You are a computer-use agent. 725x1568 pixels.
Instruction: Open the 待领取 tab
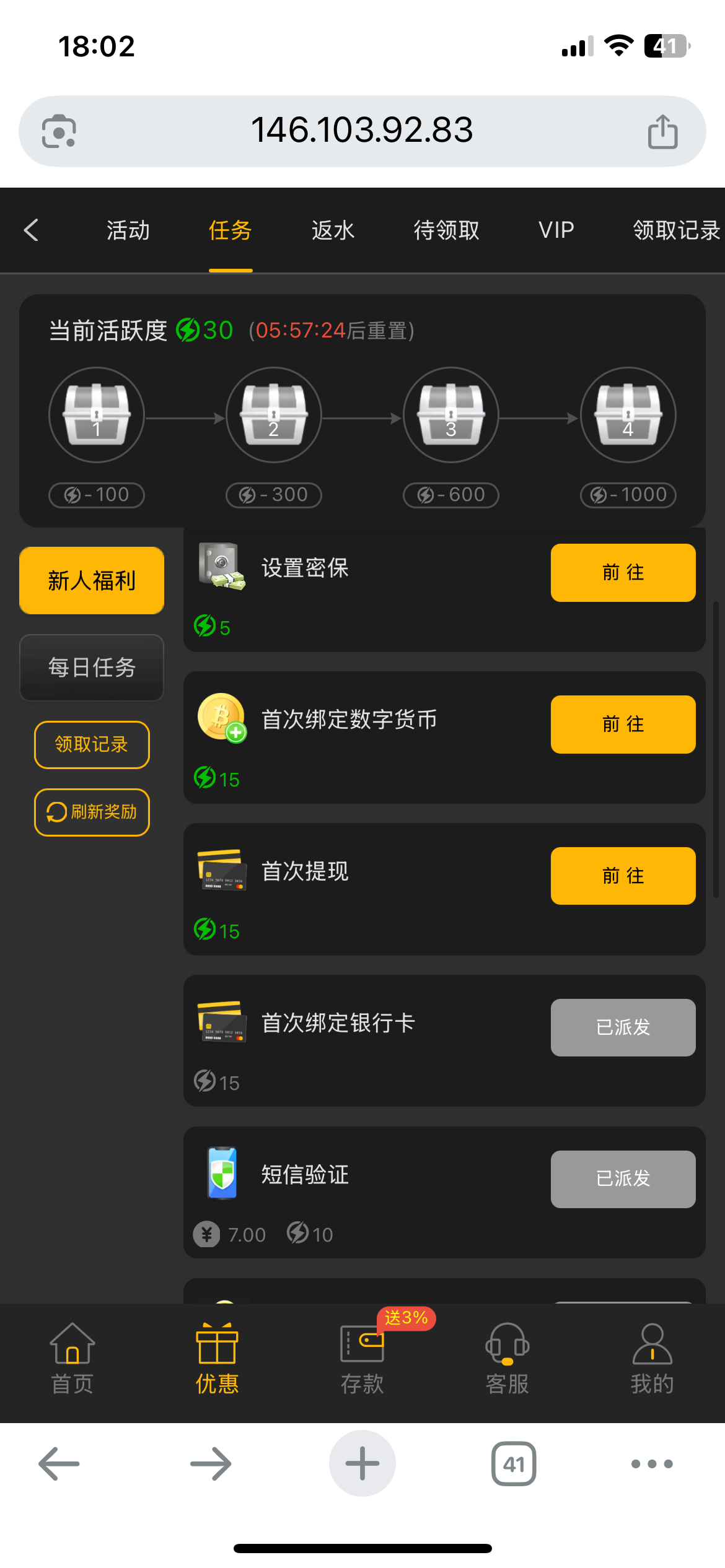pos(446,230)
